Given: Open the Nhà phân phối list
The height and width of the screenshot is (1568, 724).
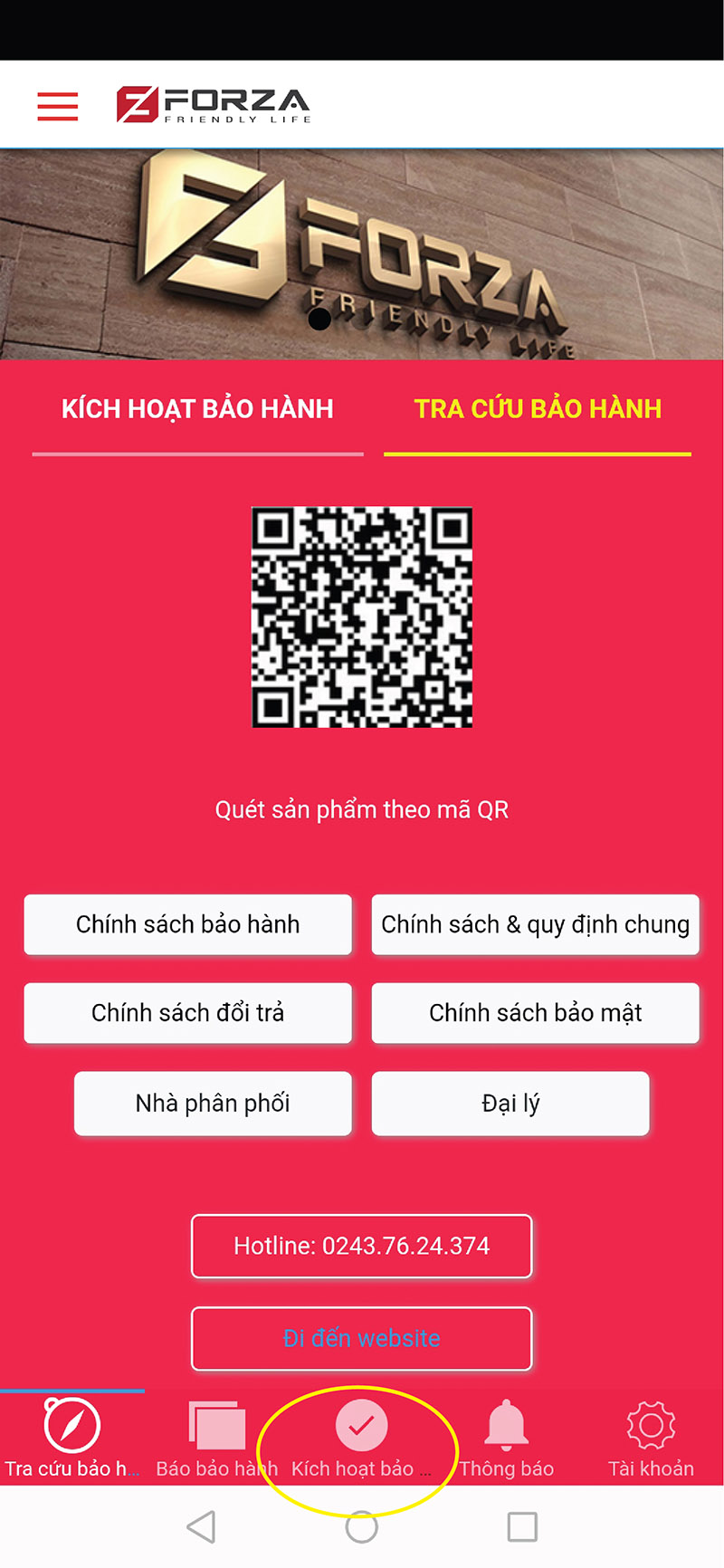Looking at the screenshot, I should (x=213, y=1104).
